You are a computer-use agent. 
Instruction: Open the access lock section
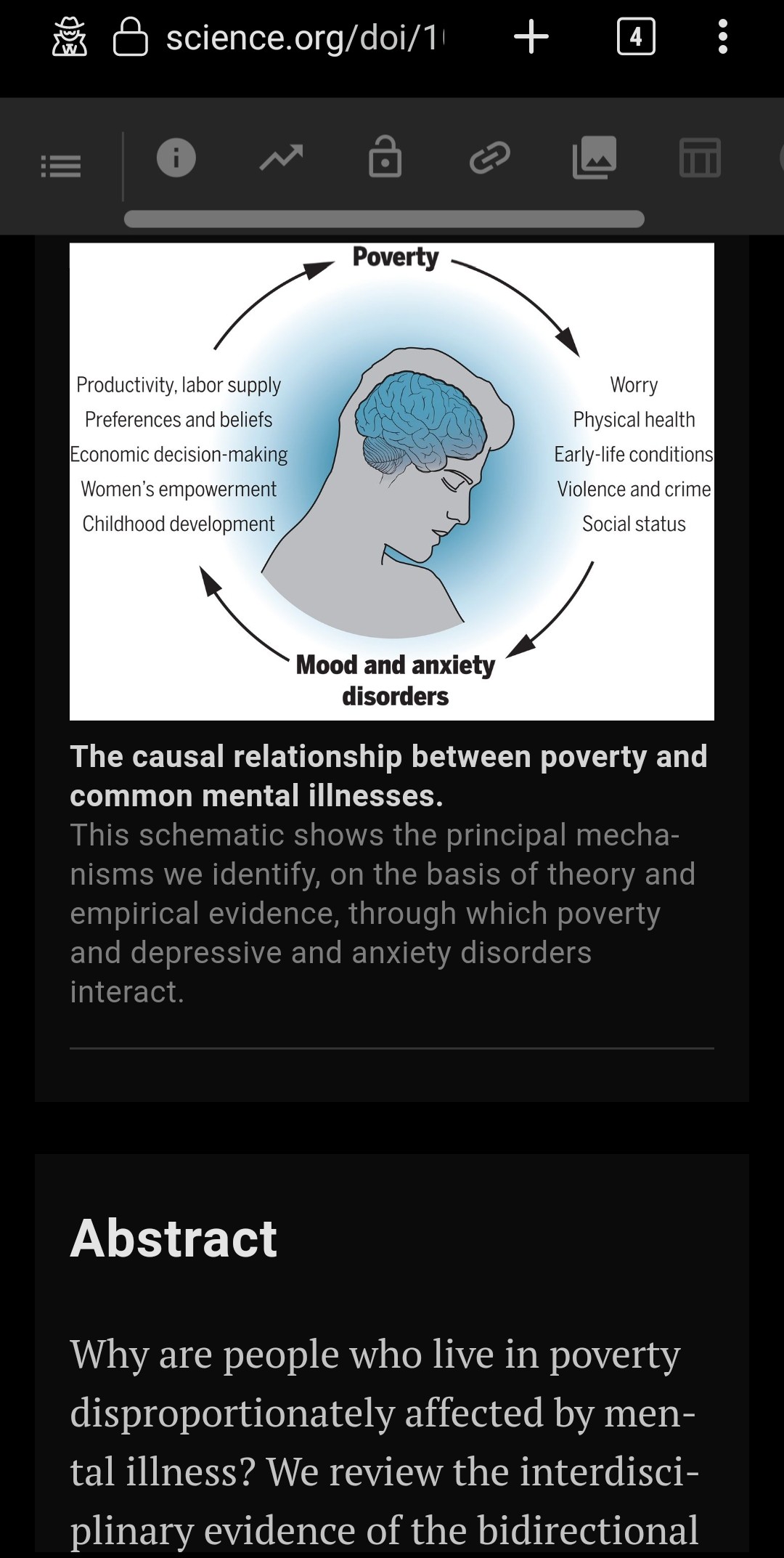point(385,158)
